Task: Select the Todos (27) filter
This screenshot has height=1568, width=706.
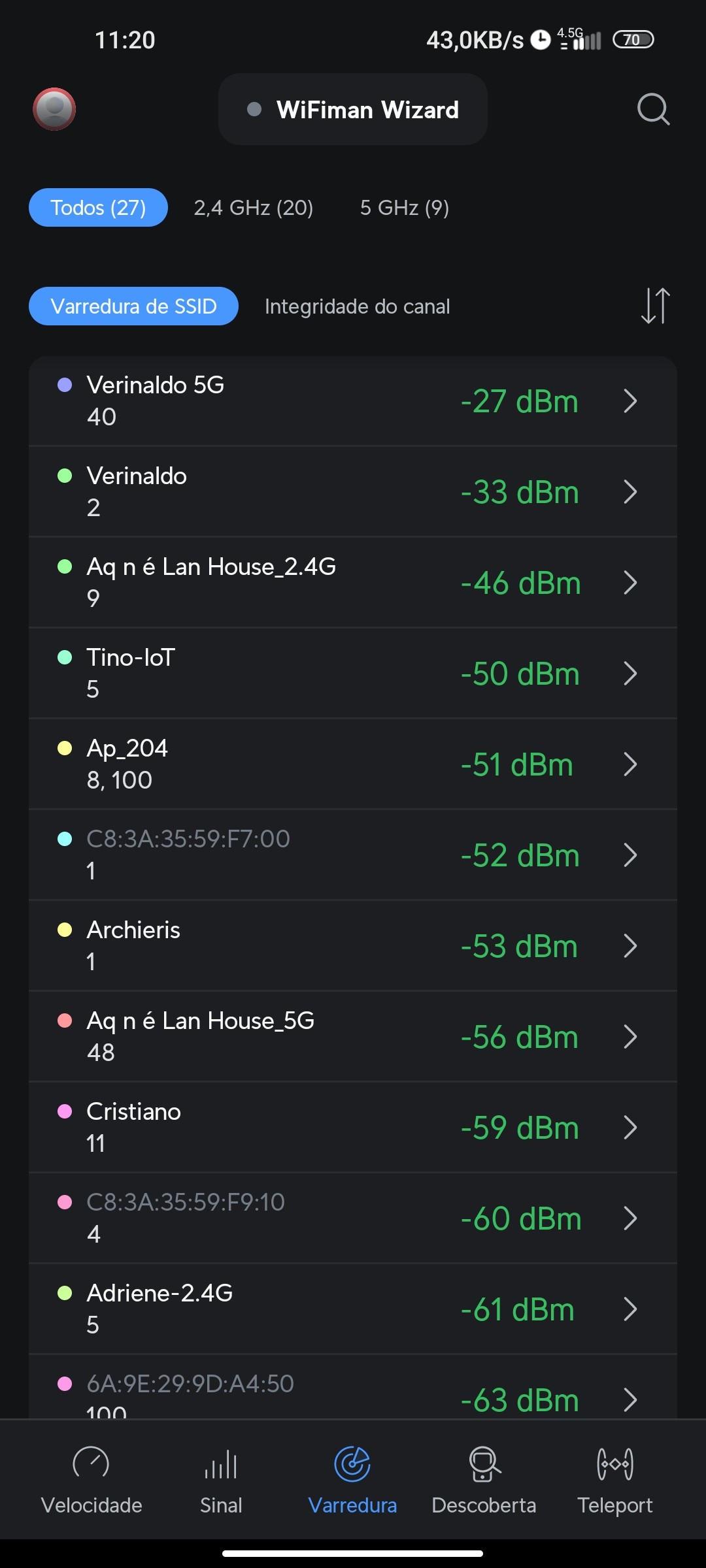Action: tap(98, 208)
